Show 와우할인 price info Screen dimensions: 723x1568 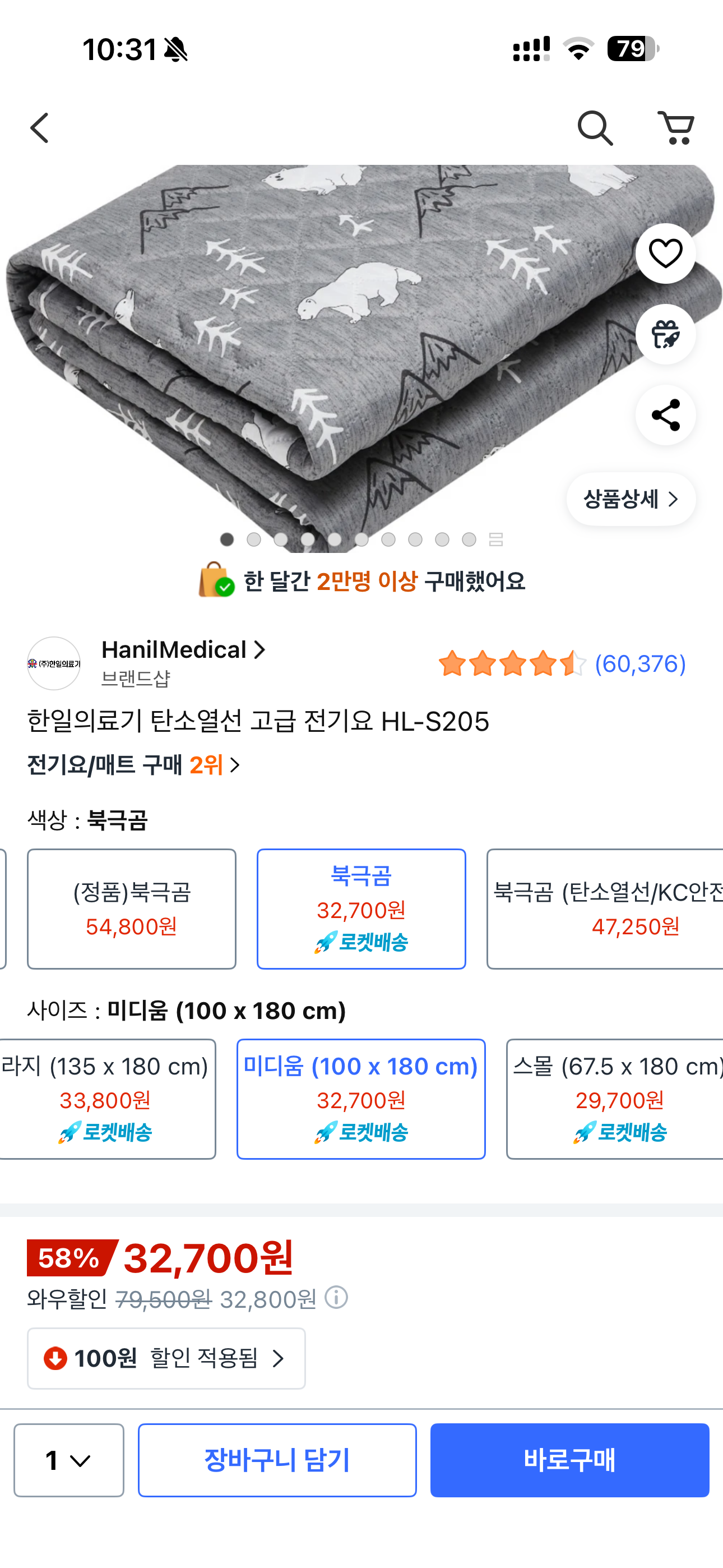(336, 1298)
